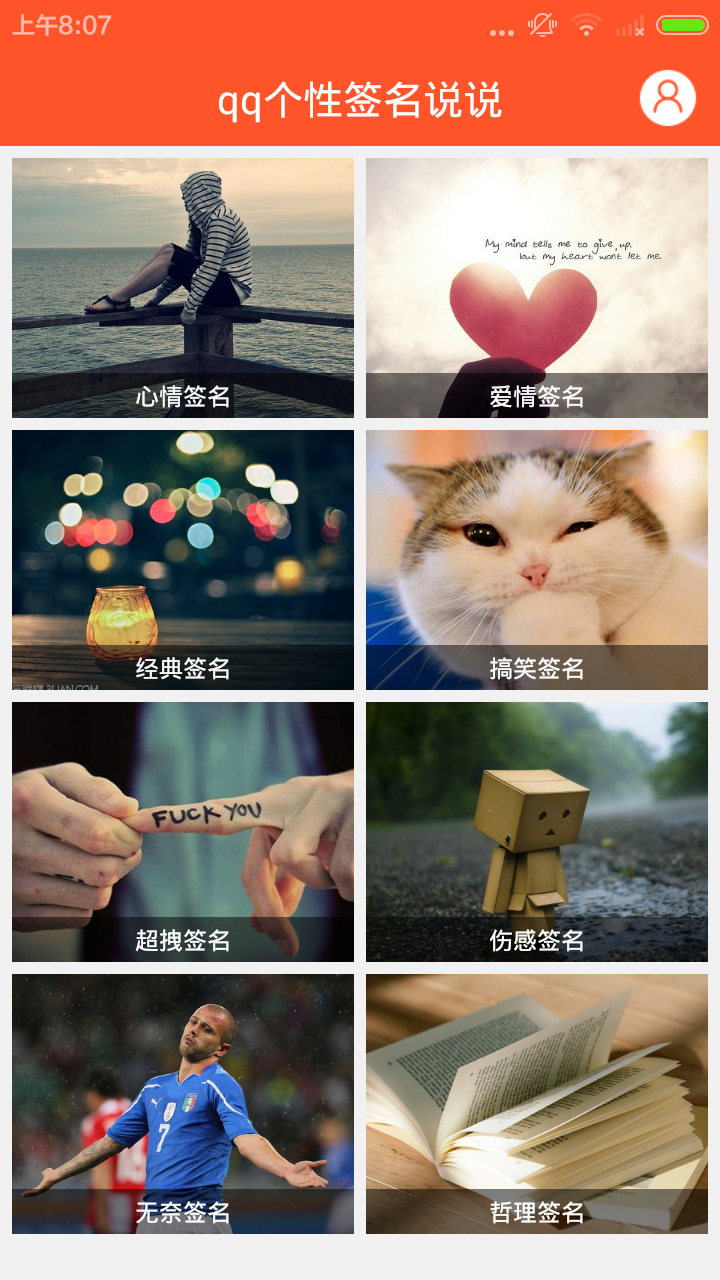Open the 搞笑签名 cat tile

tap(537, 560)
